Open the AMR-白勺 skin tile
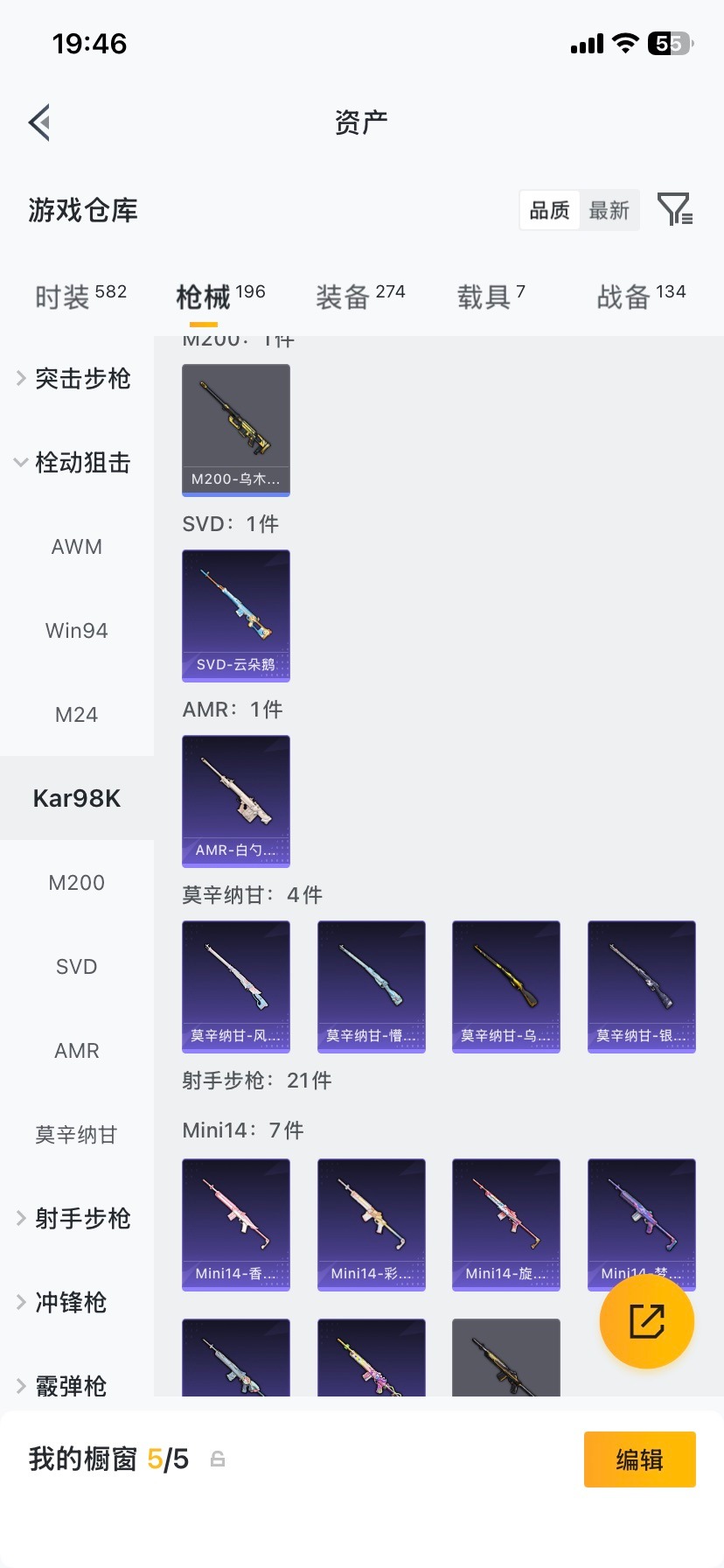Viewport: 724px width, 1568px height. [x=236, y=801]
